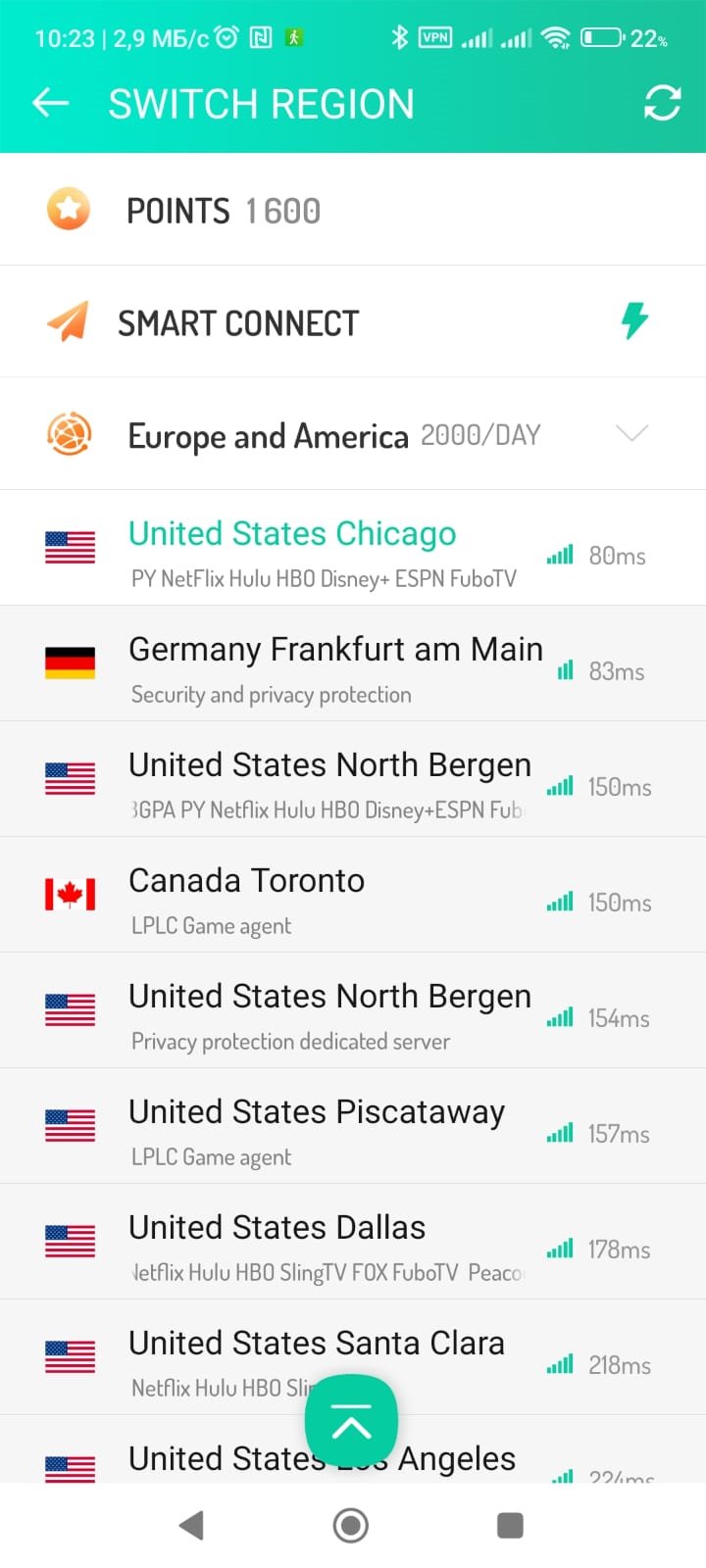
Task: Tap Smart Connect
Action: (x=353, y=321)
